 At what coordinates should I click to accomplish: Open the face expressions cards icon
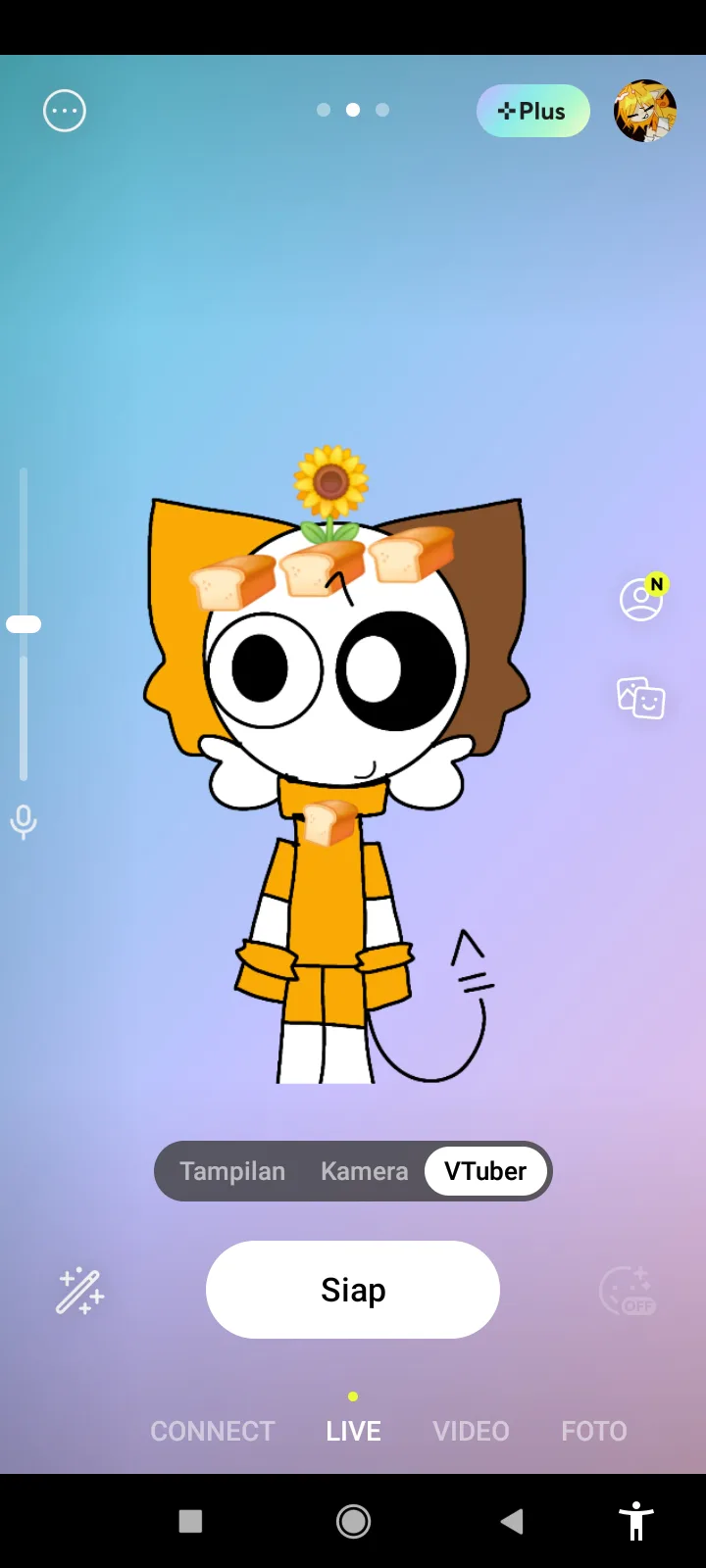tap(640, 698)
